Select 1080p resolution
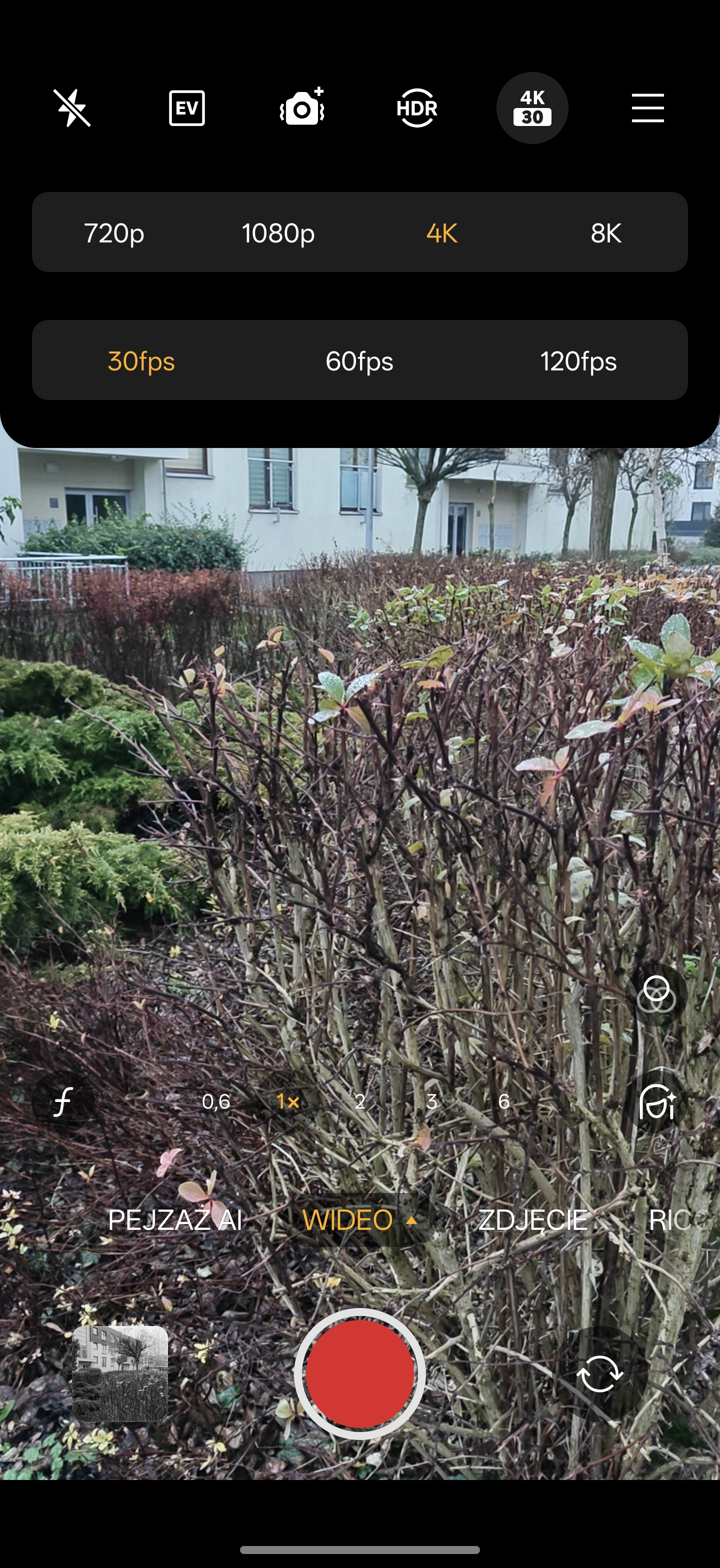The height and width of the screenshot is (1568, 720). click(278, 233)
